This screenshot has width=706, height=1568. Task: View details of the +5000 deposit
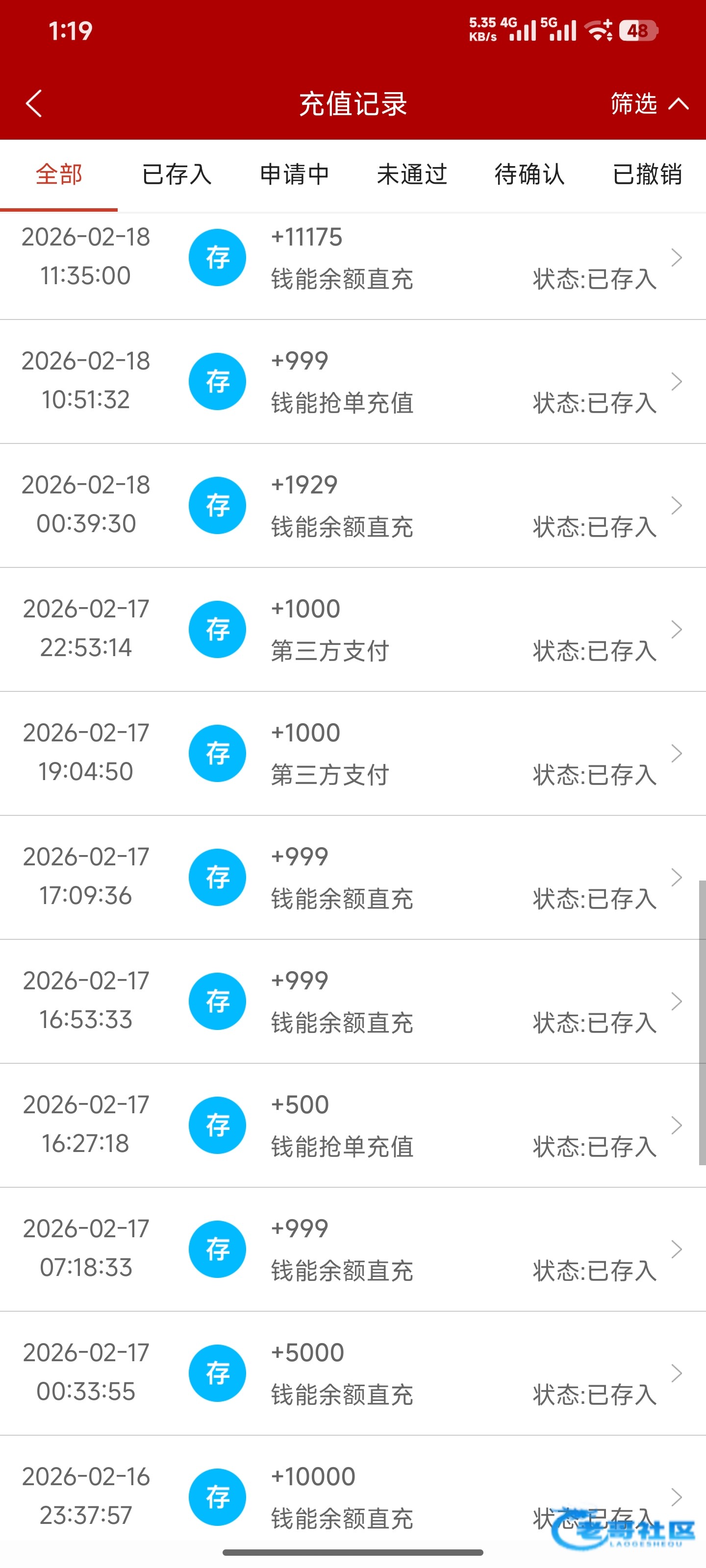point(353,1373)
